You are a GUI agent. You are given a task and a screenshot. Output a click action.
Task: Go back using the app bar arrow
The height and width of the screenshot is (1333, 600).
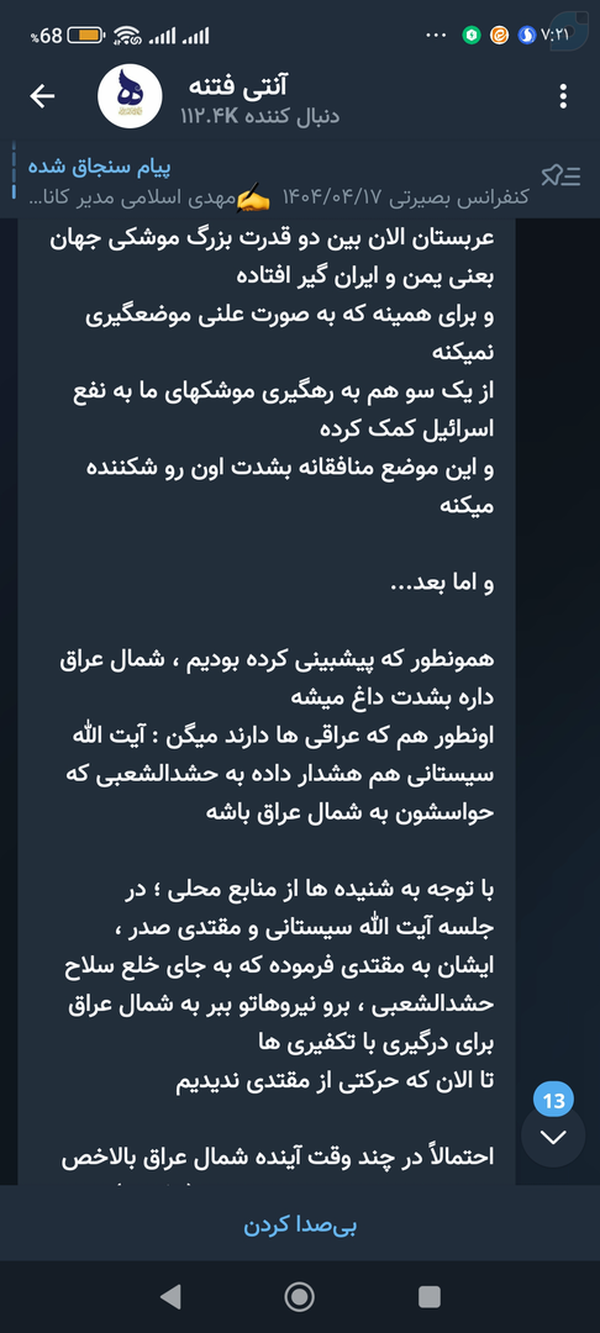[42, 96]
